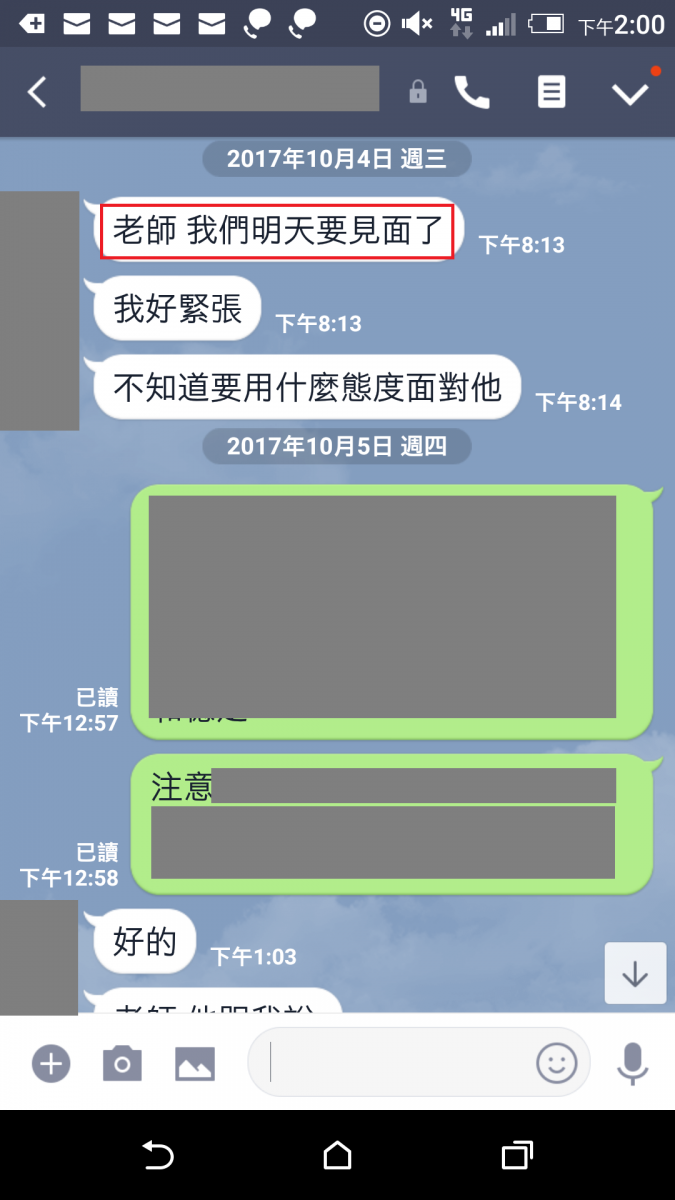Record a voice message with the microphone

coord(632,1063)
